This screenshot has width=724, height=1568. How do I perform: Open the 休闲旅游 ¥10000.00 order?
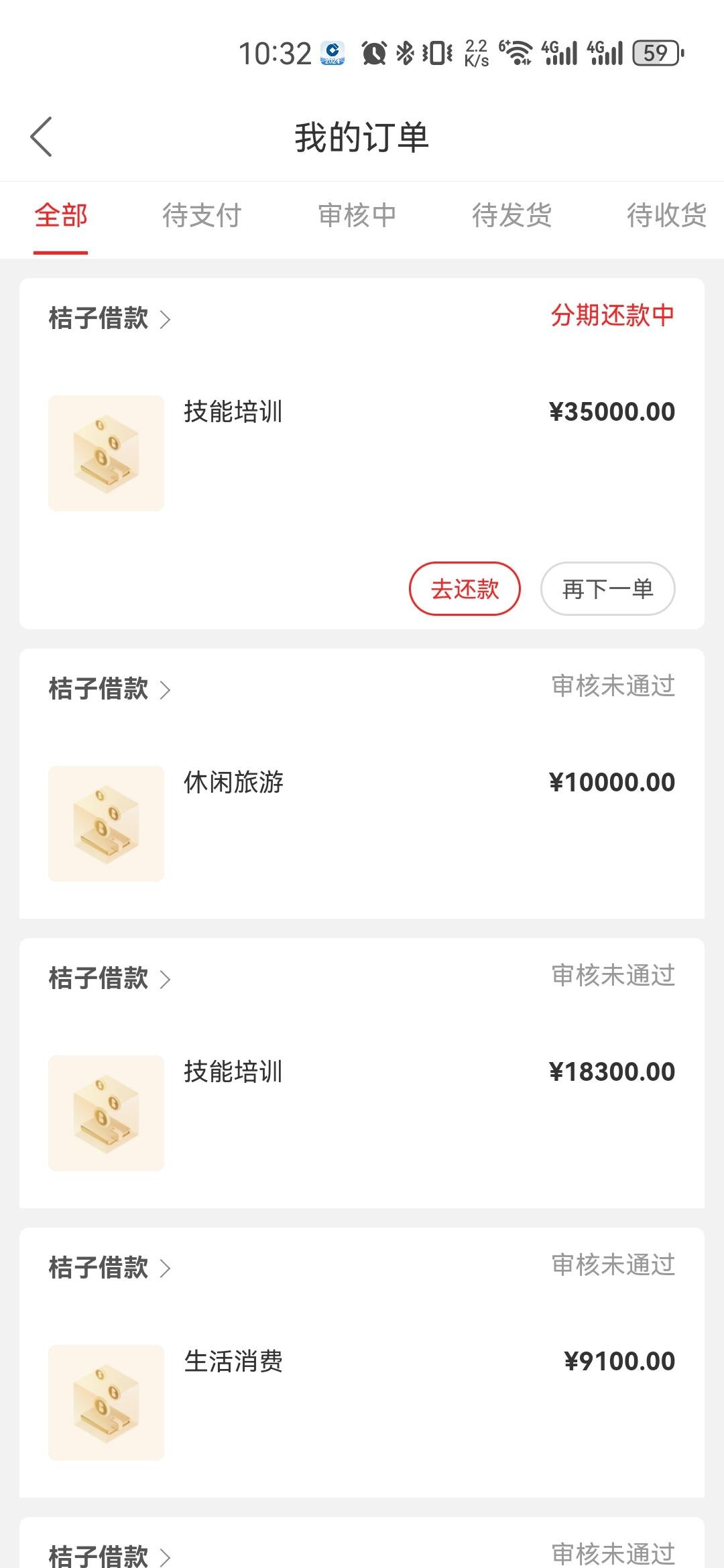point(362,824)
